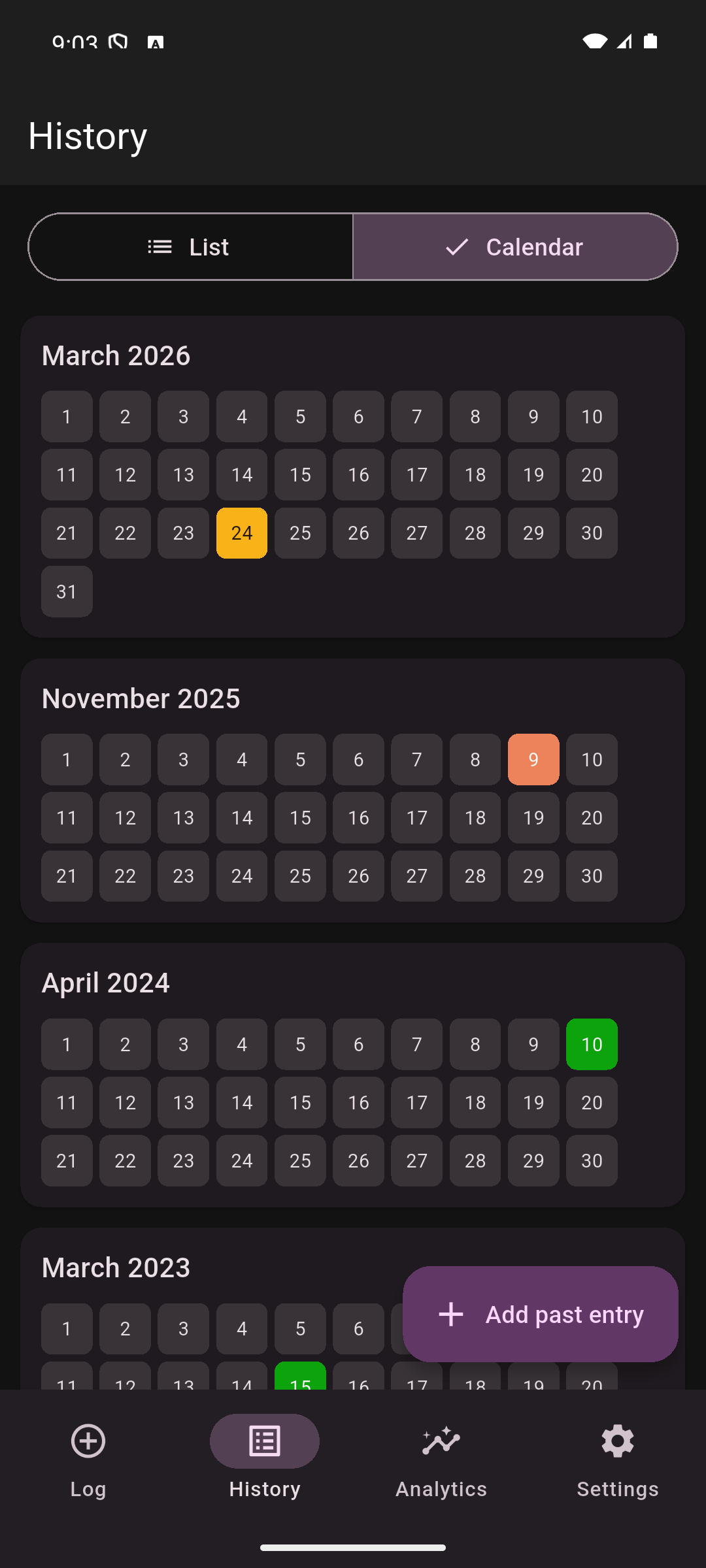Open the November 9, 2025 entry

533,759
